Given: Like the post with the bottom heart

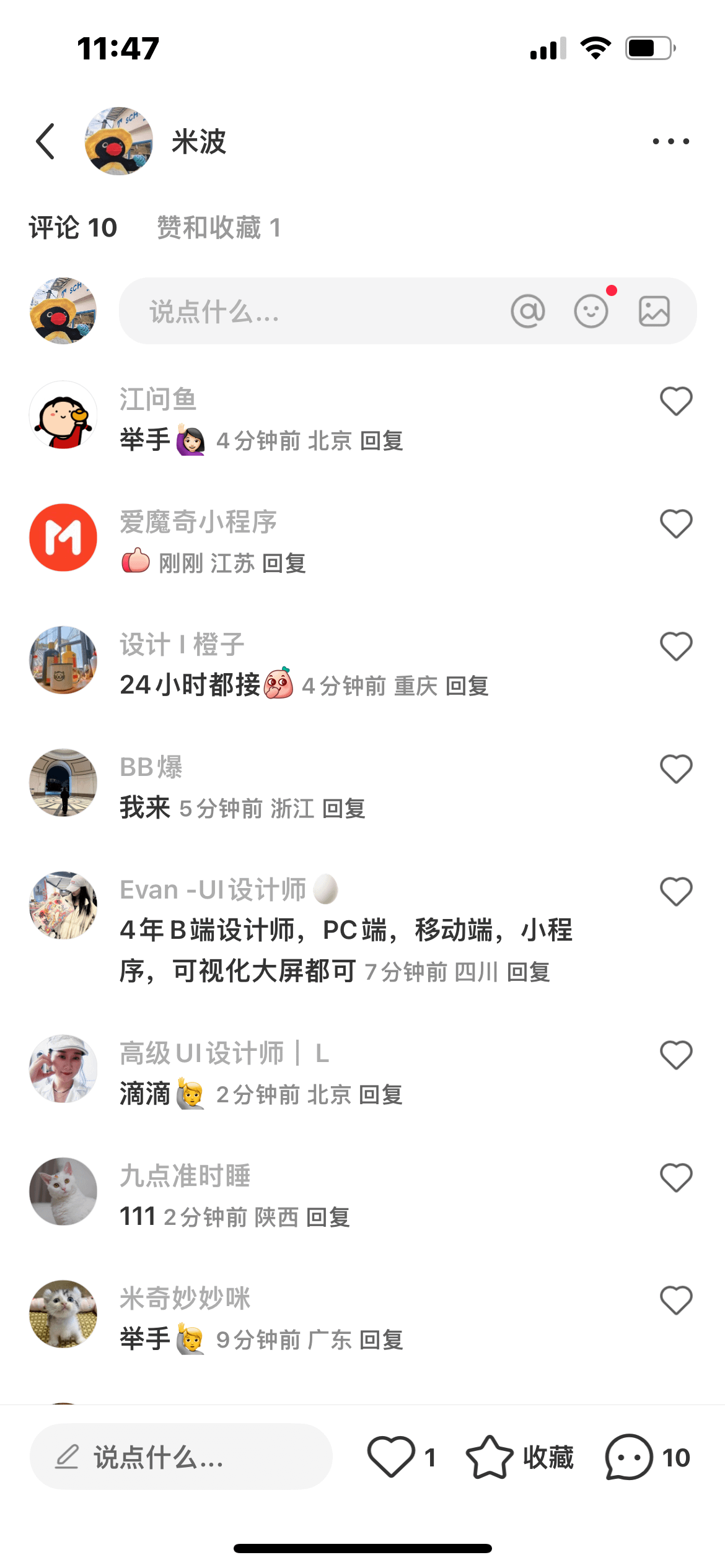Looking at the screenshot, I should [x=391, y=1457].
